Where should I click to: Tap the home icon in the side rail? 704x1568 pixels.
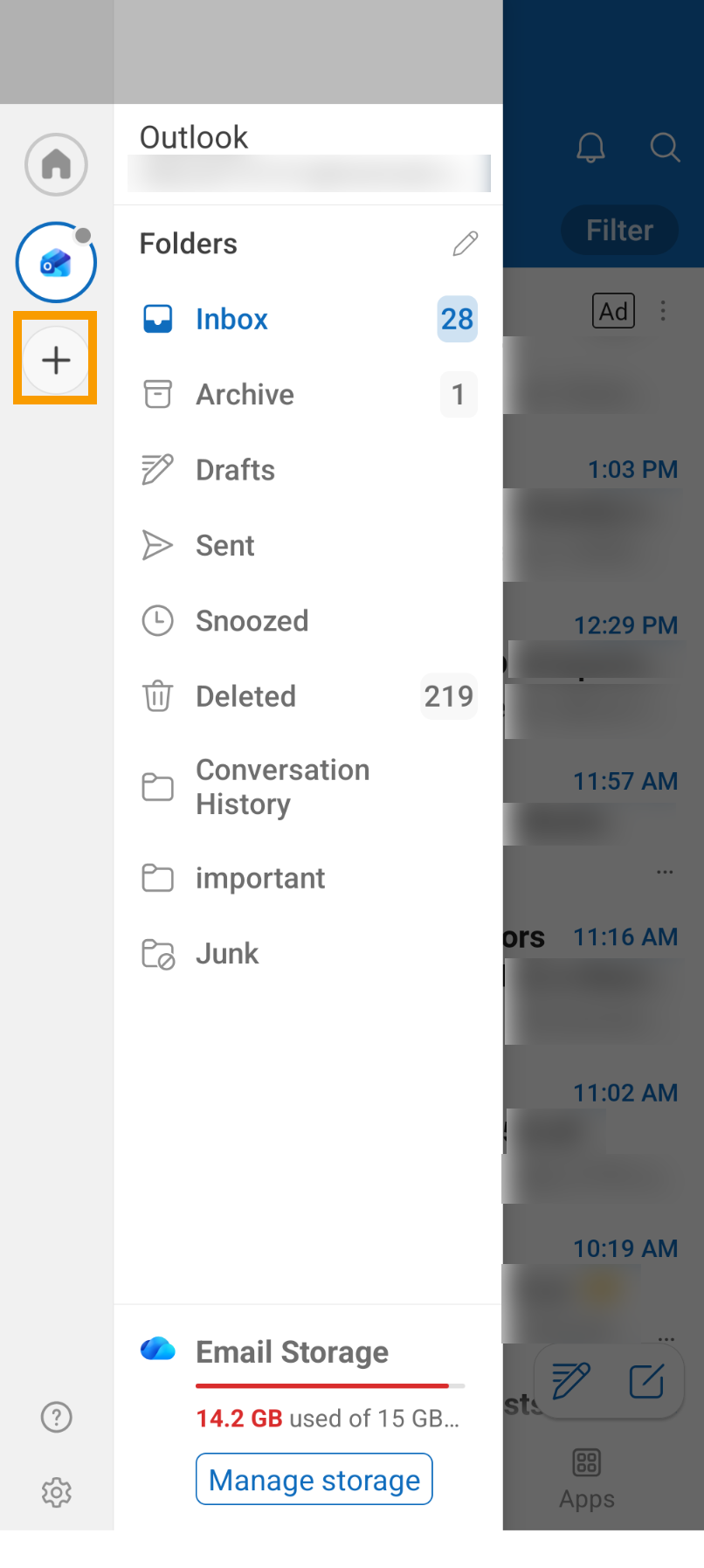click(56, 164)
